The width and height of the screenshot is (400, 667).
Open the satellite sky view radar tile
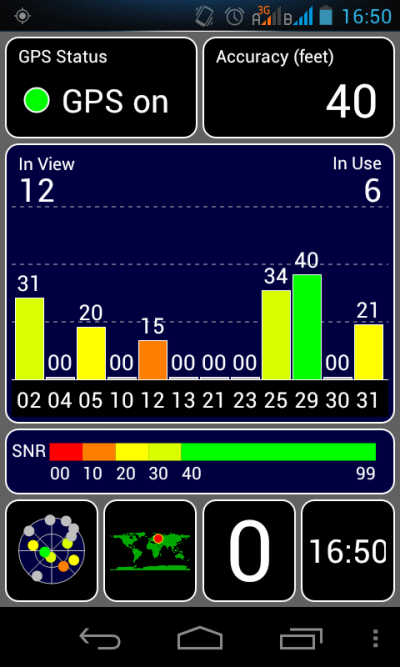pos(52,550)
